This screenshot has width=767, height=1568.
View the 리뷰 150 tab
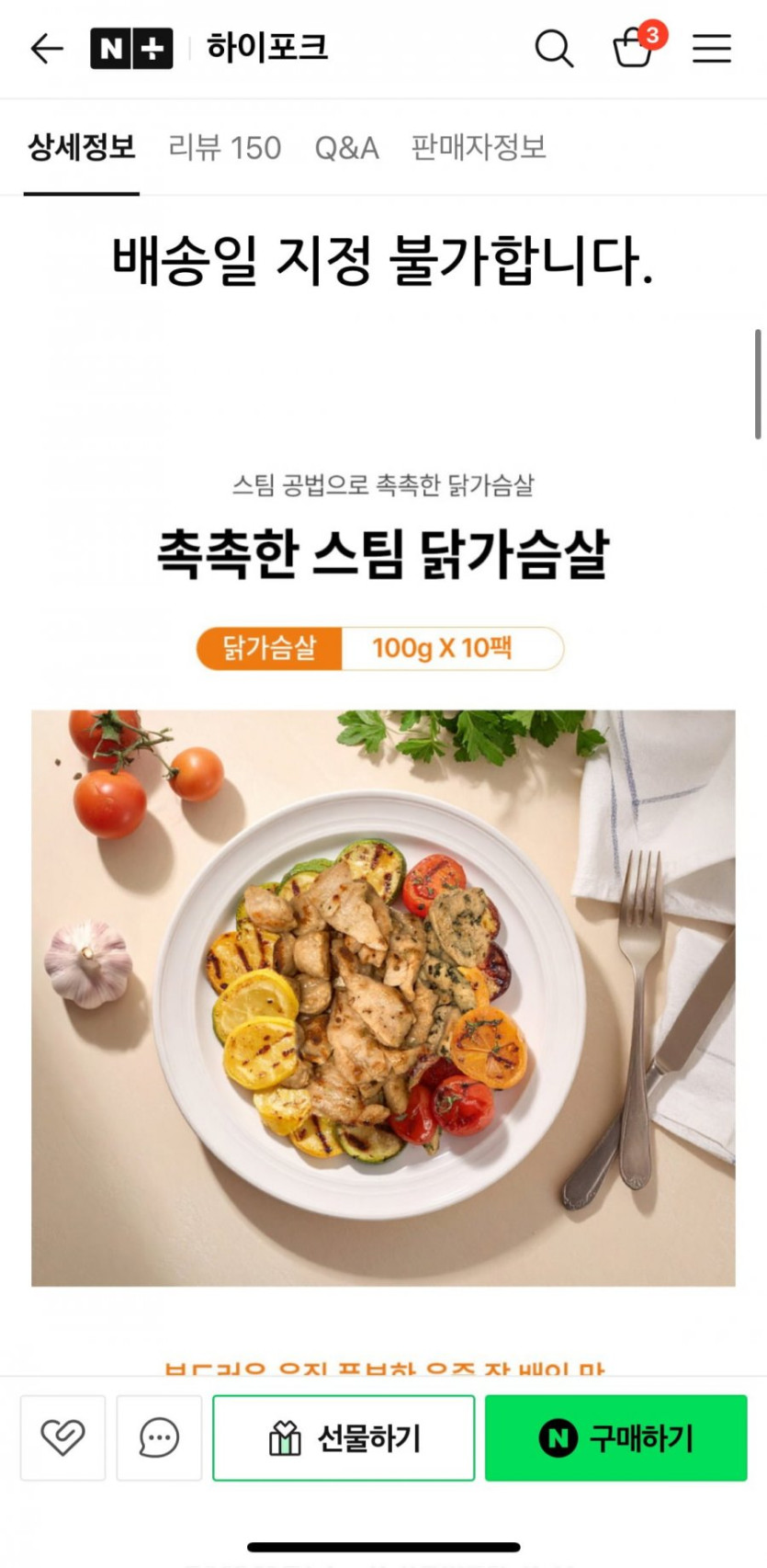click(224, 147)
